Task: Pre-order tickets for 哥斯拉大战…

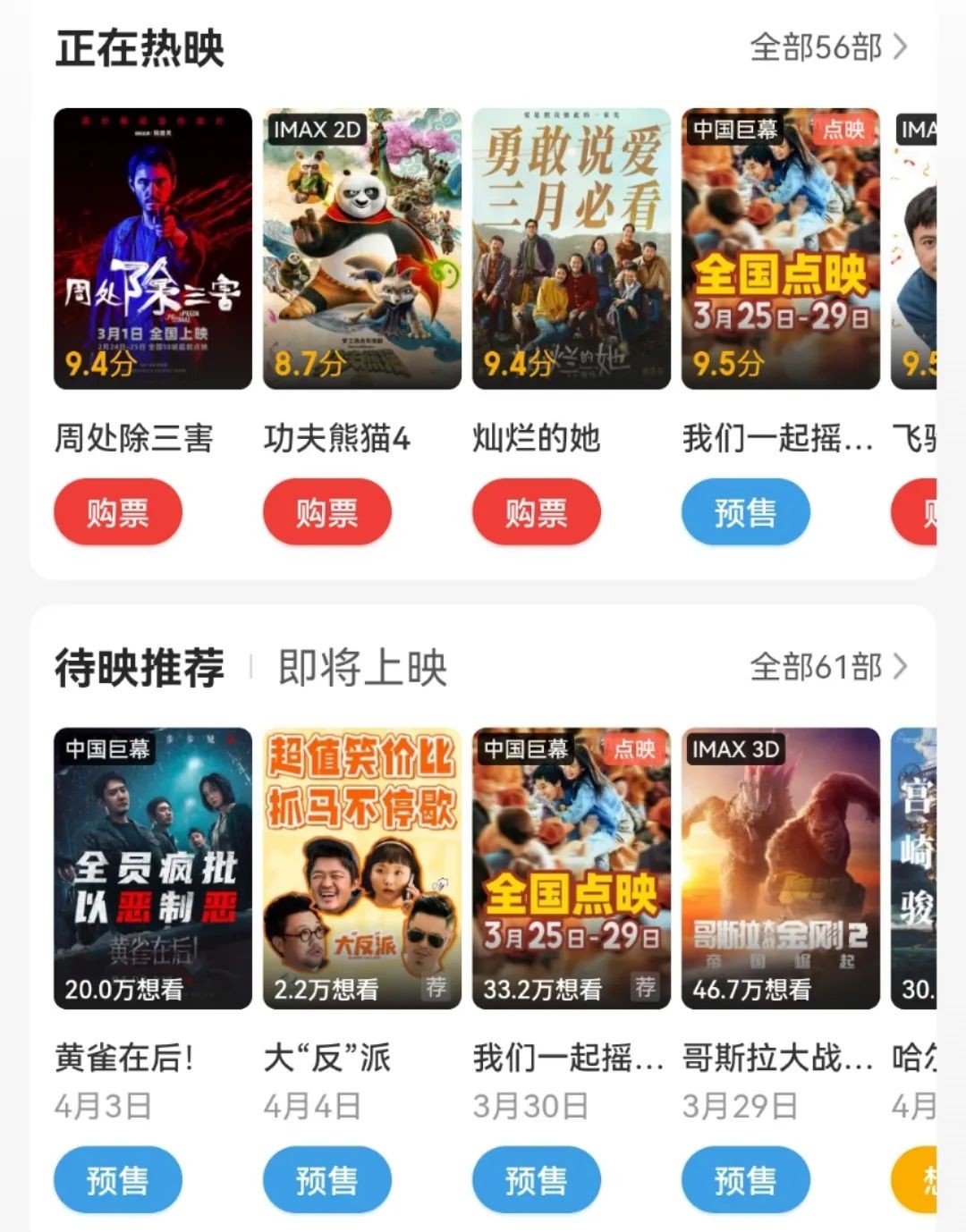Action: [746, 1180]
